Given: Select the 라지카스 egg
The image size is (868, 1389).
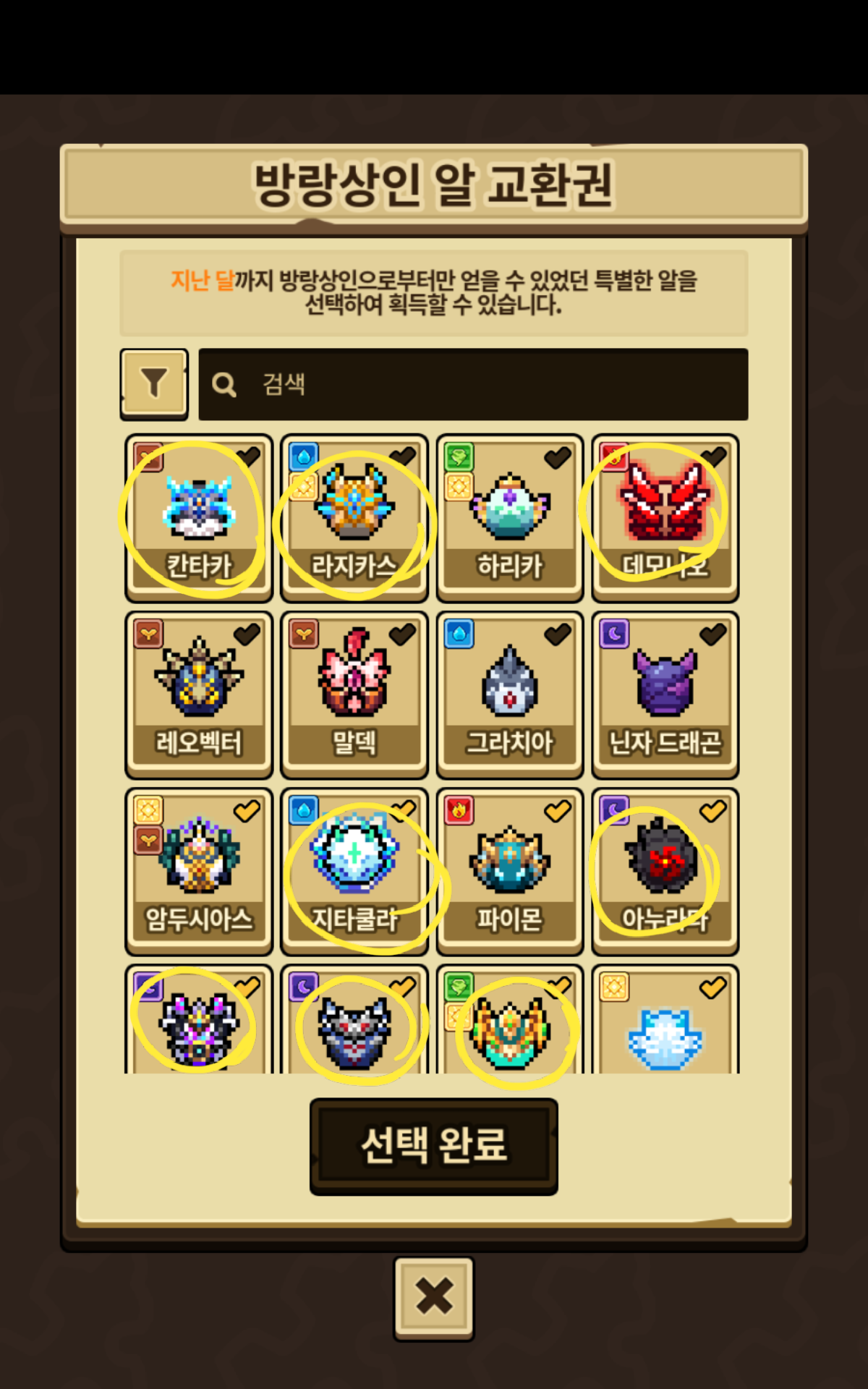Looking at the screenshot, I should [354, 518].
